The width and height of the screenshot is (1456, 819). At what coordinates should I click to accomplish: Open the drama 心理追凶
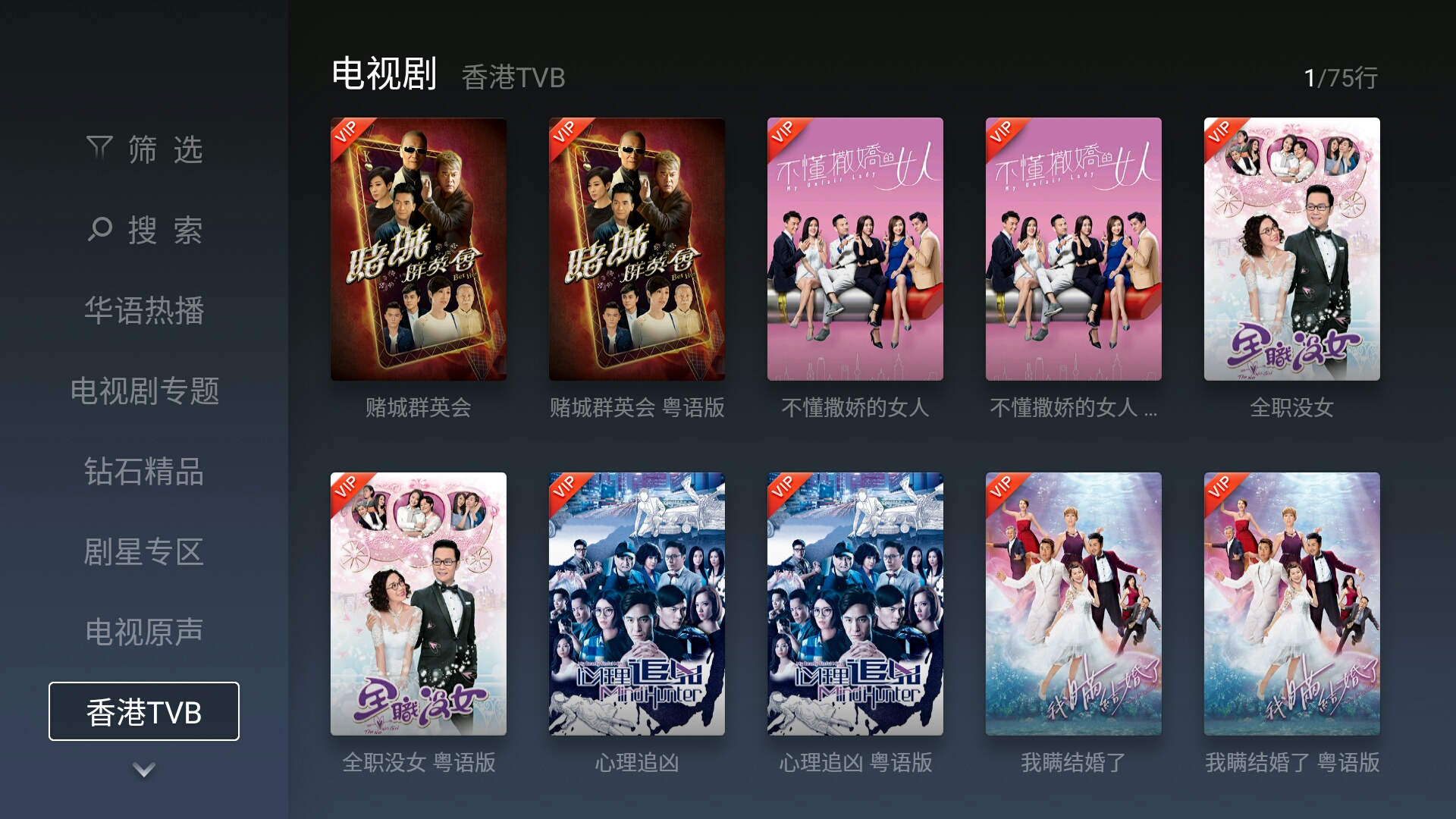click(637, 604)
